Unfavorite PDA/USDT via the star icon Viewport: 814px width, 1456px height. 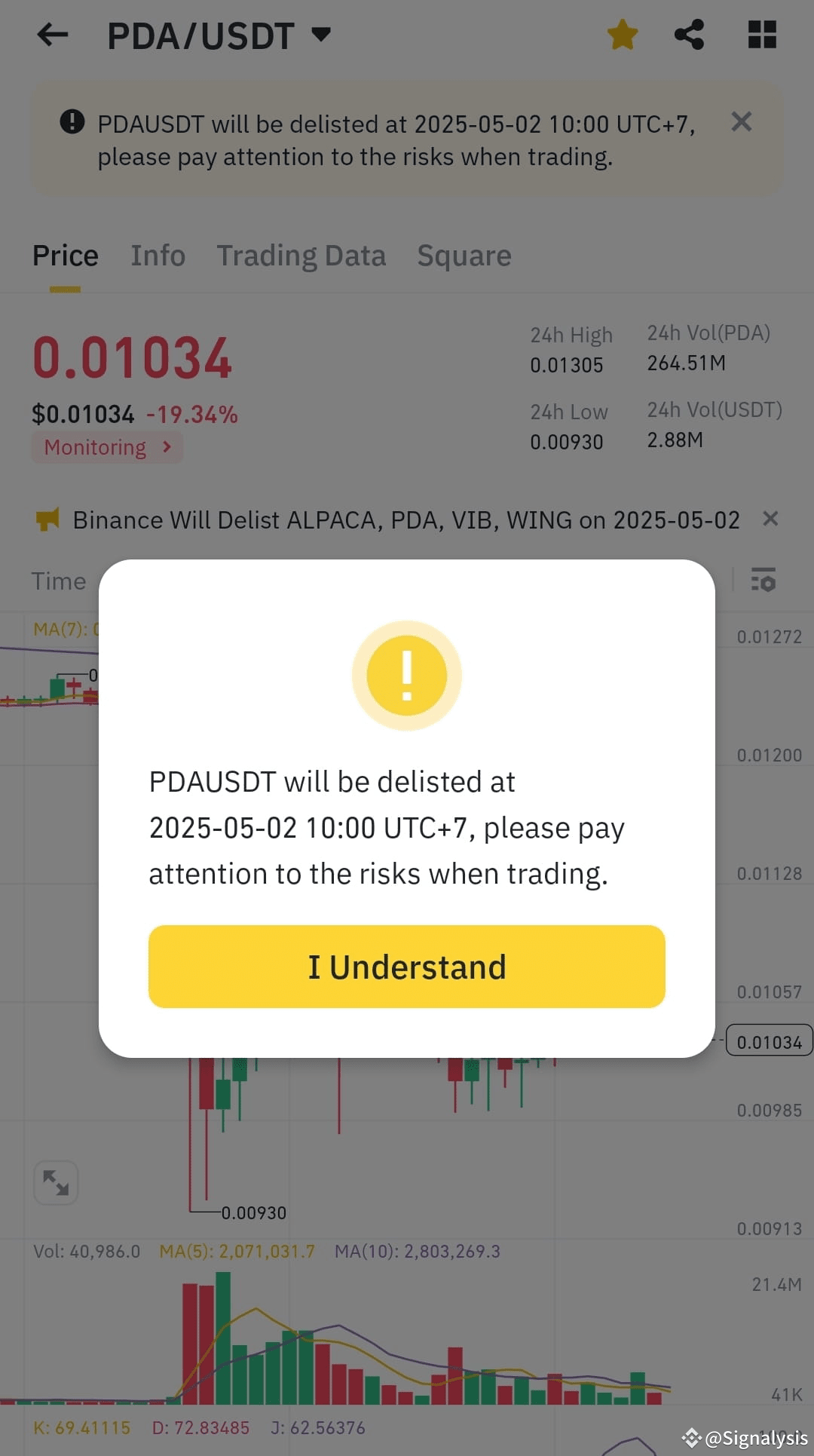[x=622, y=34]
